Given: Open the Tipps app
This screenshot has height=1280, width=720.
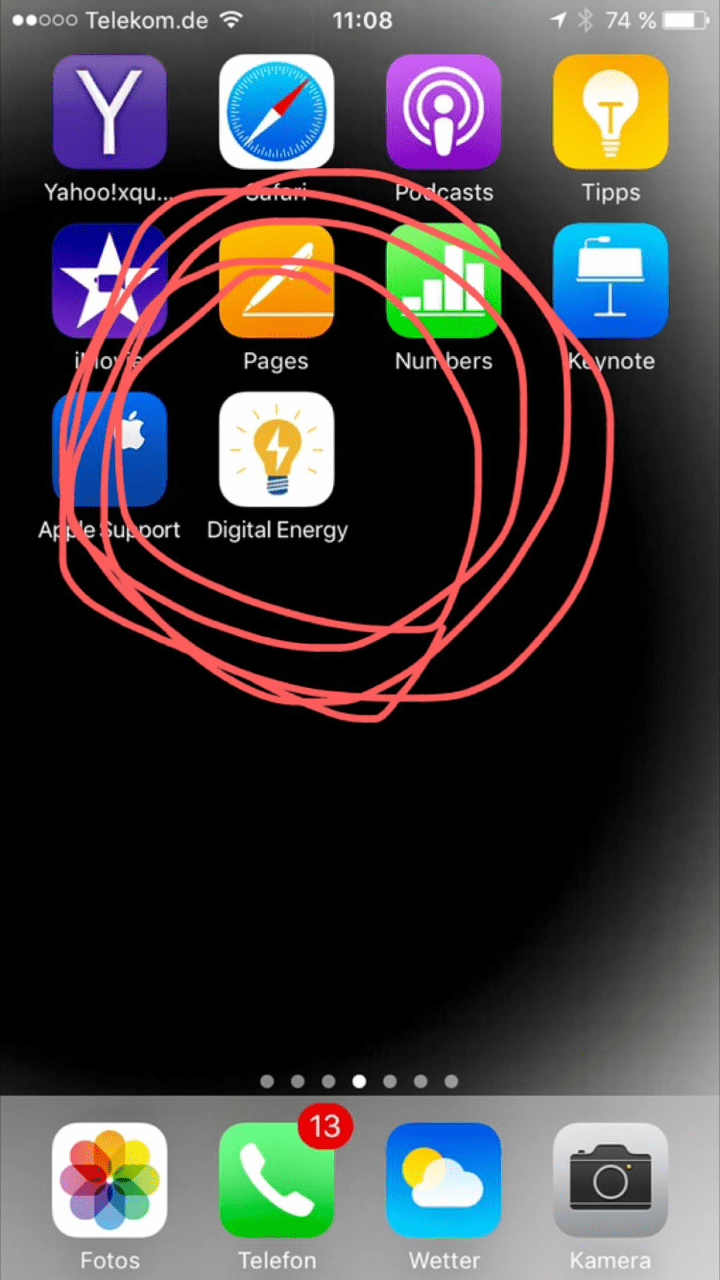Looking at the screenshot, I should (611, 112).
